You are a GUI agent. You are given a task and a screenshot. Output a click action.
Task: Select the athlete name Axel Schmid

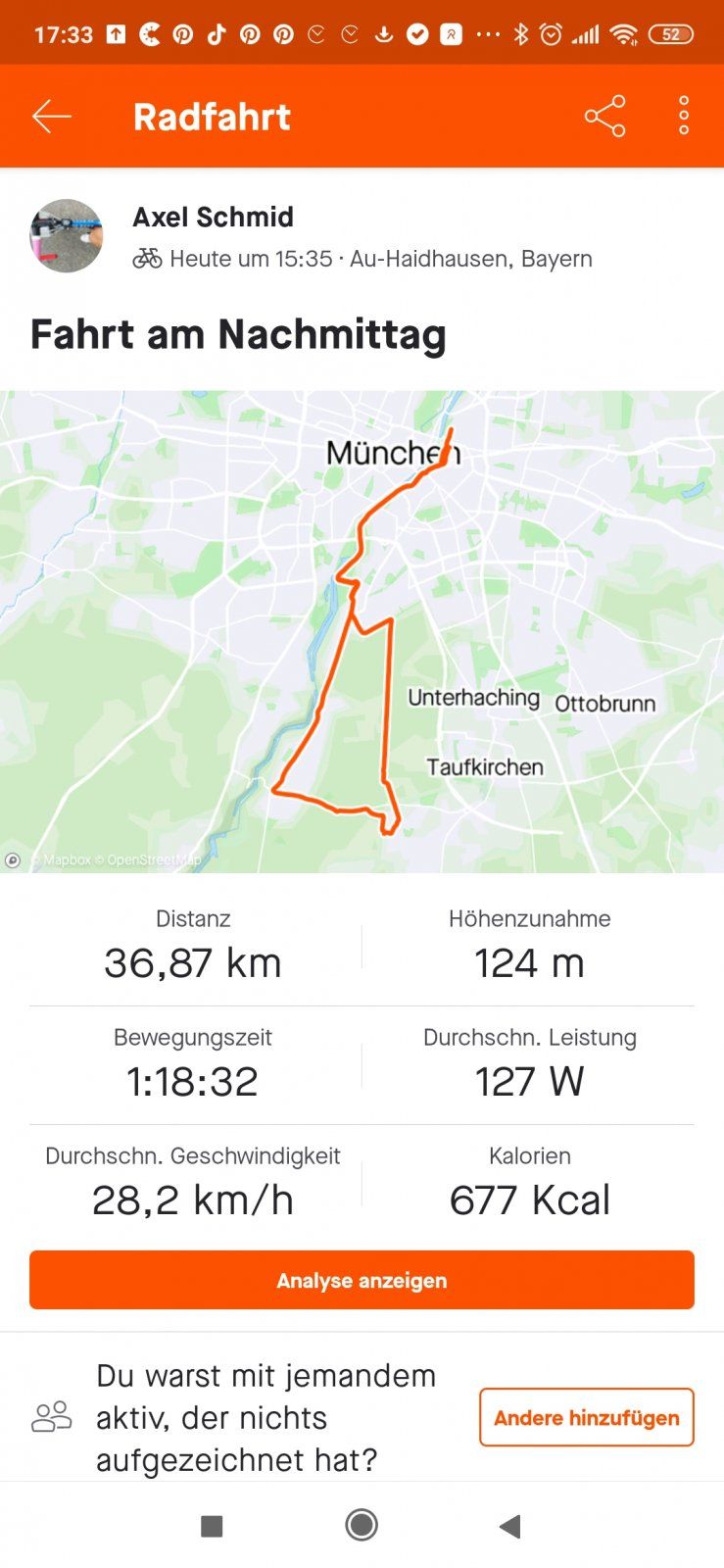coord(212,217)
